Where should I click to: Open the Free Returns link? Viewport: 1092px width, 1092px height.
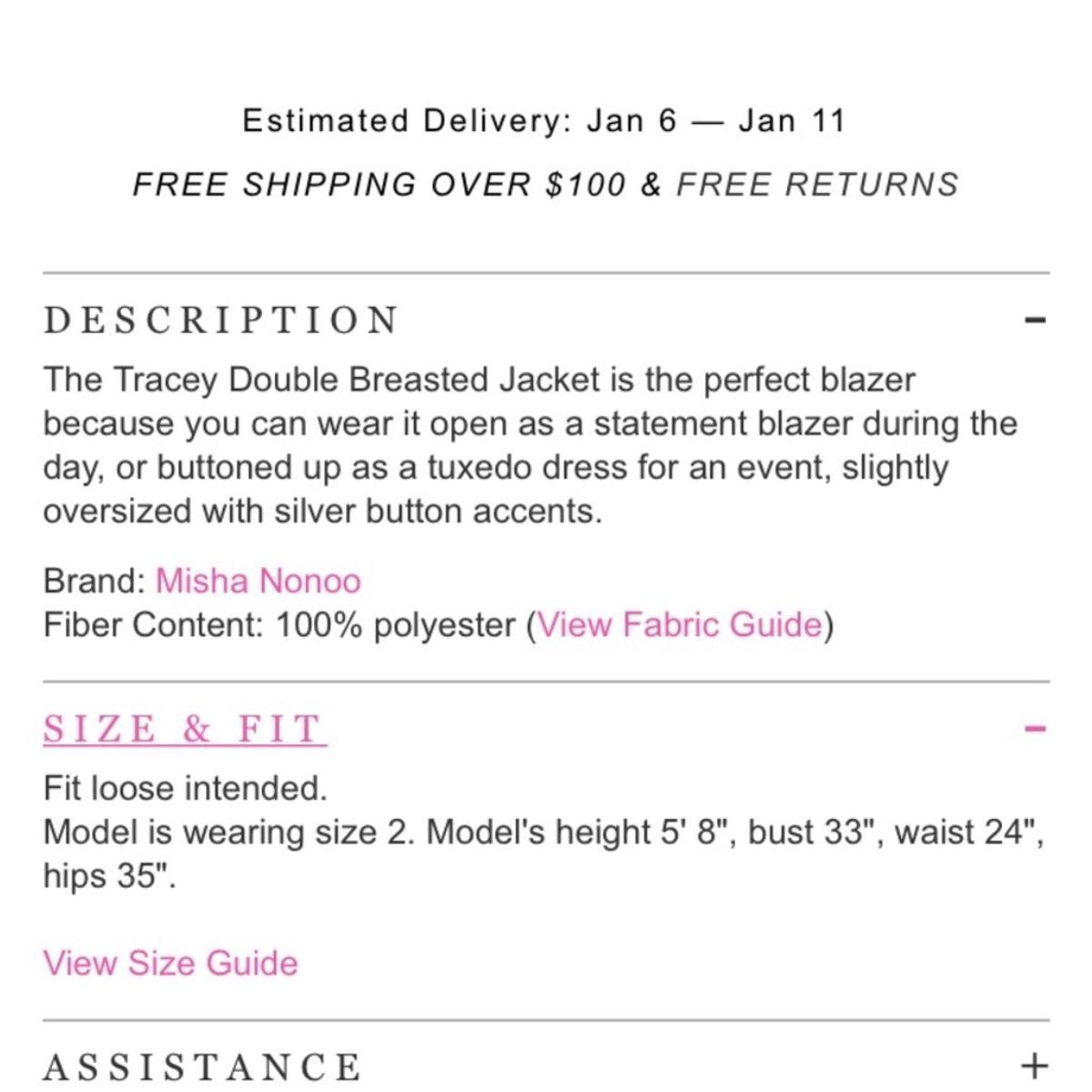coord(817,185)
